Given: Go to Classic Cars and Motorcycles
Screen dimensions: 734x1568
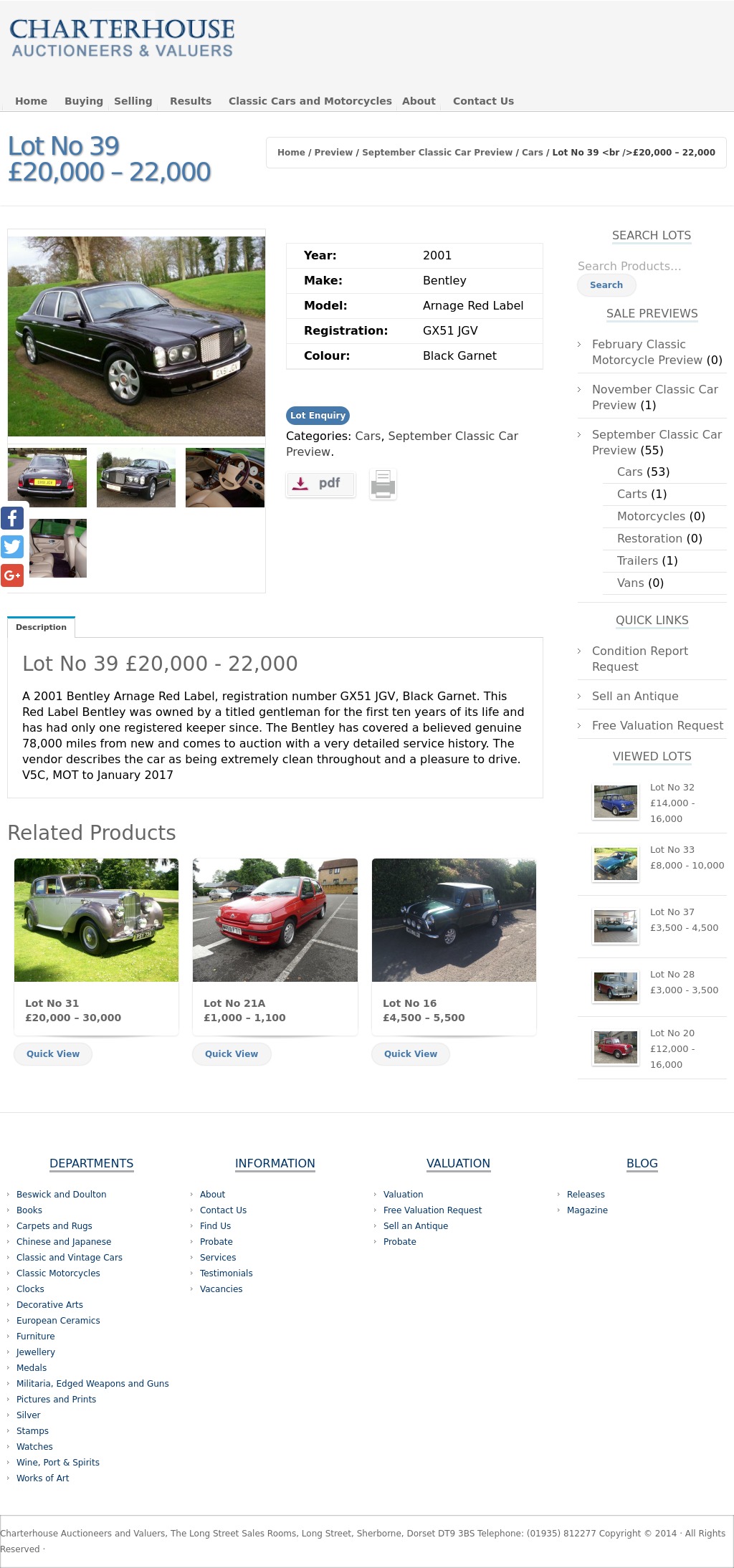Looking at the screenshot, I should (310, 101).
